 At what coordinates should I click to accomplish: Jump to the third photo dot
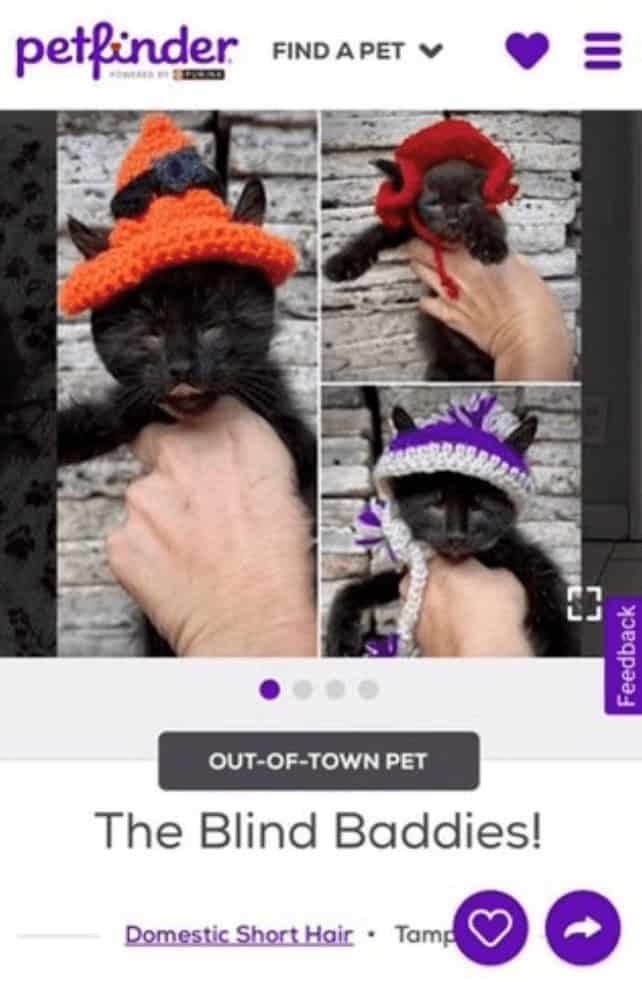pos(335,689)
